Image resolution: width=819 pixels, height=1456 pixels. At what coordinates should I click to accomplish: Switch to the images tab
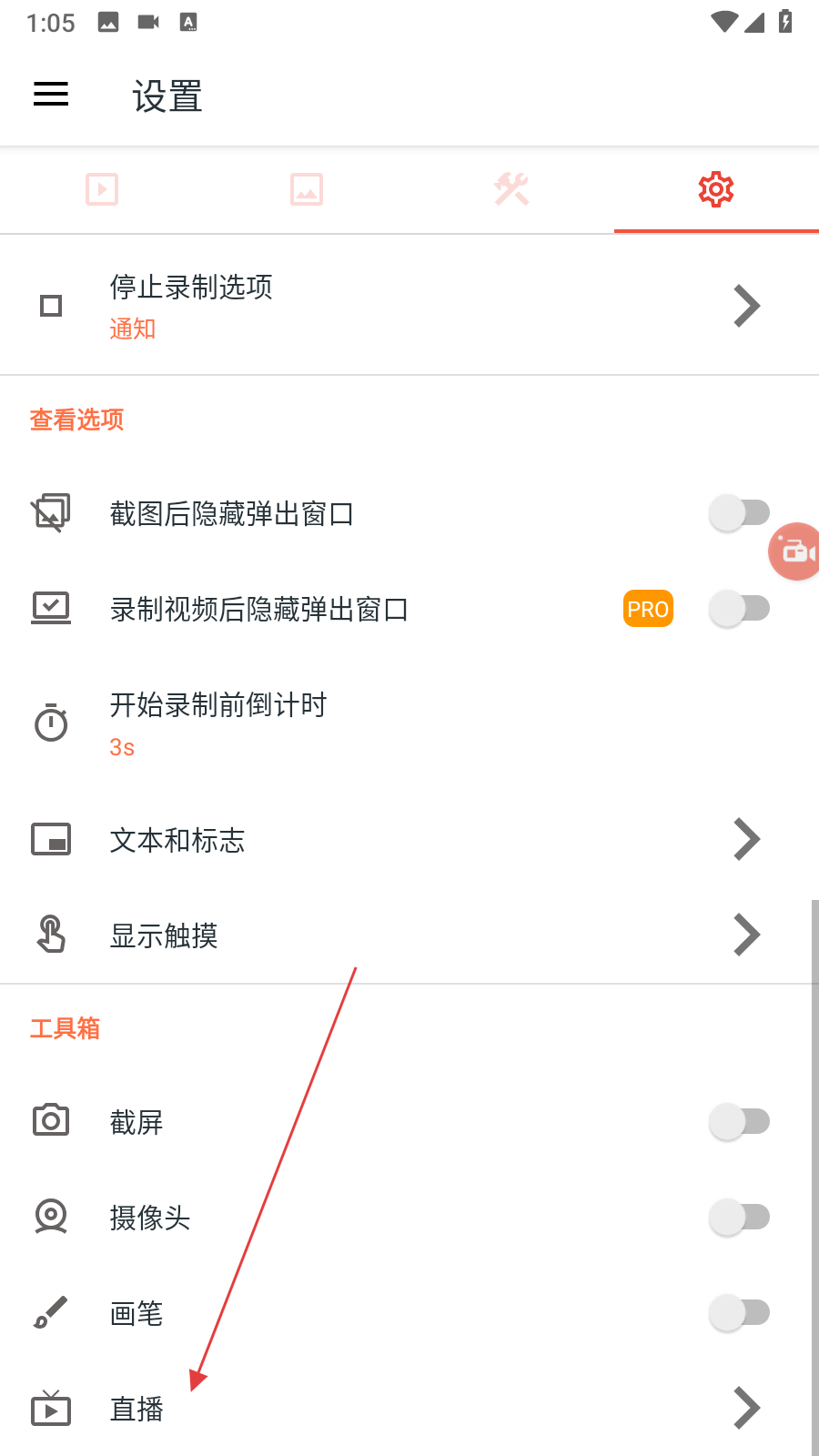[307, 189]
